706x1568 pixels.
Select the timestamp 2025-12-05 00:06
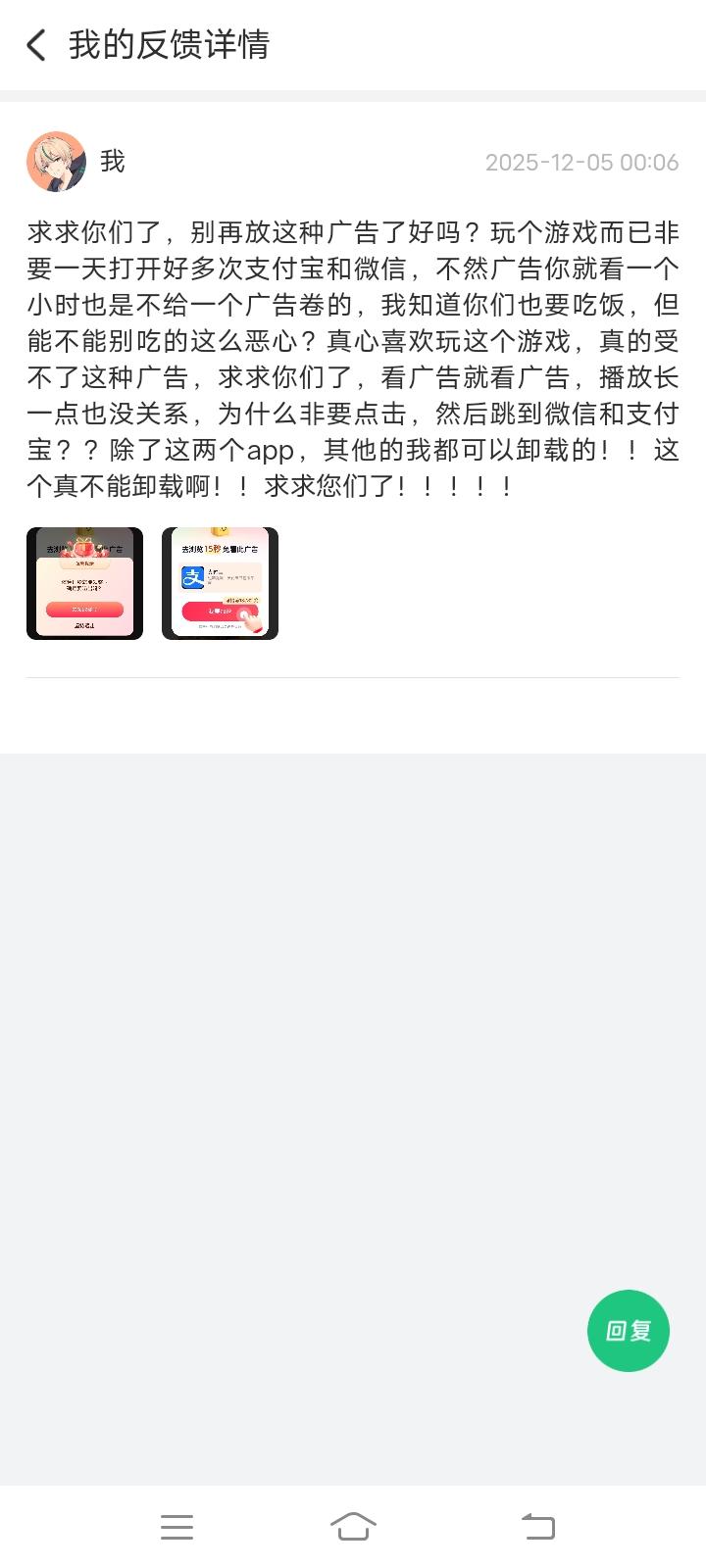point(582,163)
